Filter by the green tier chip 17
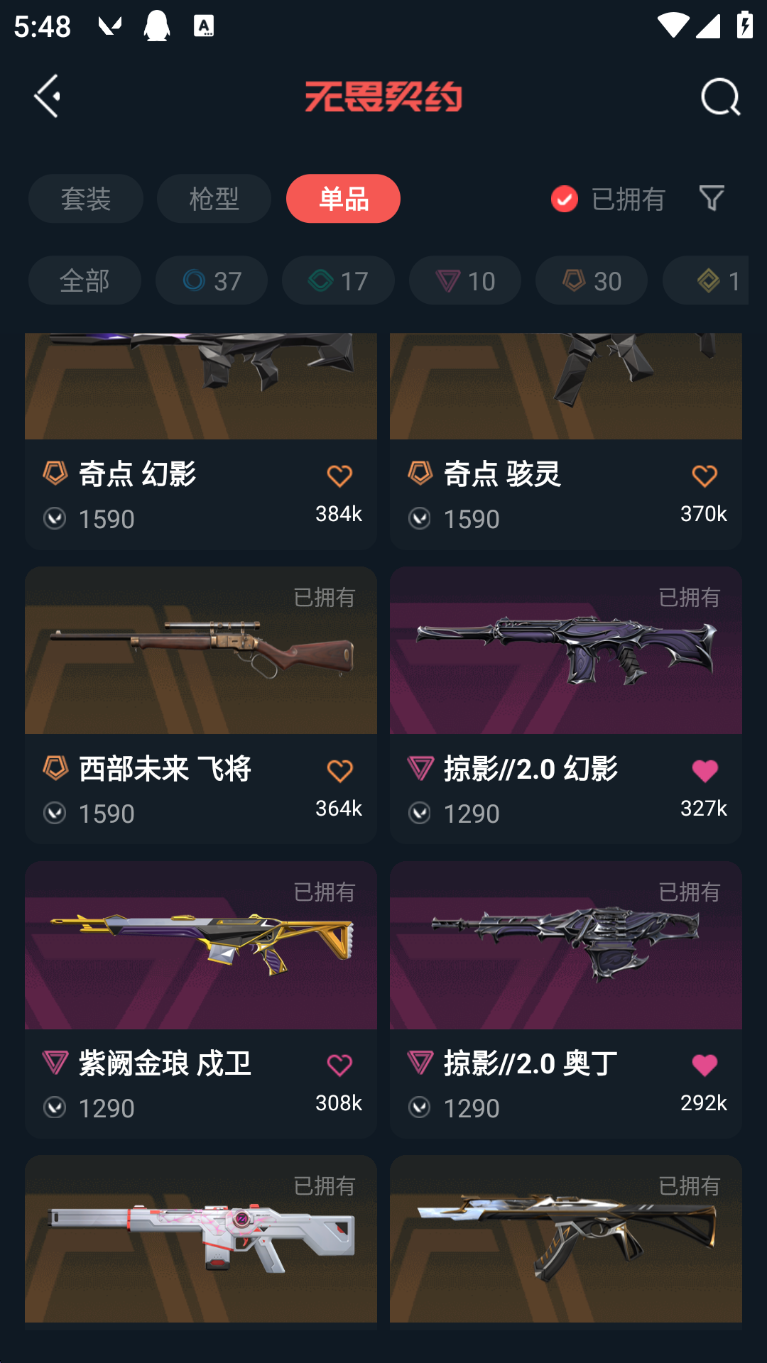 338,280
